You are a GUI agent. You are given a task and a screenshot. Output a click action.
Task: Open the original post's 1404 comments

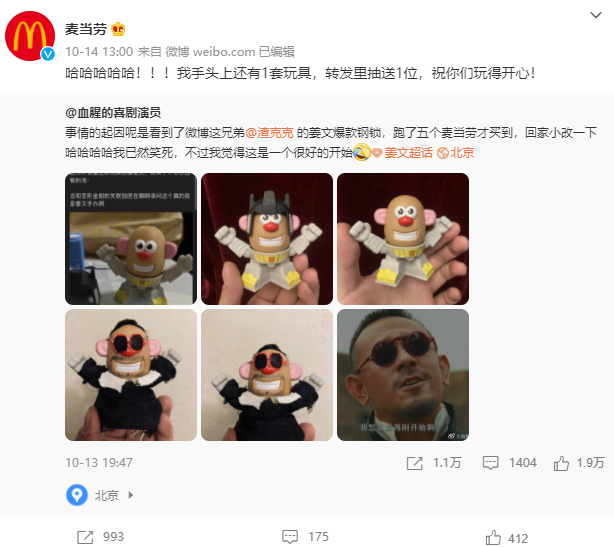(510, 463)
